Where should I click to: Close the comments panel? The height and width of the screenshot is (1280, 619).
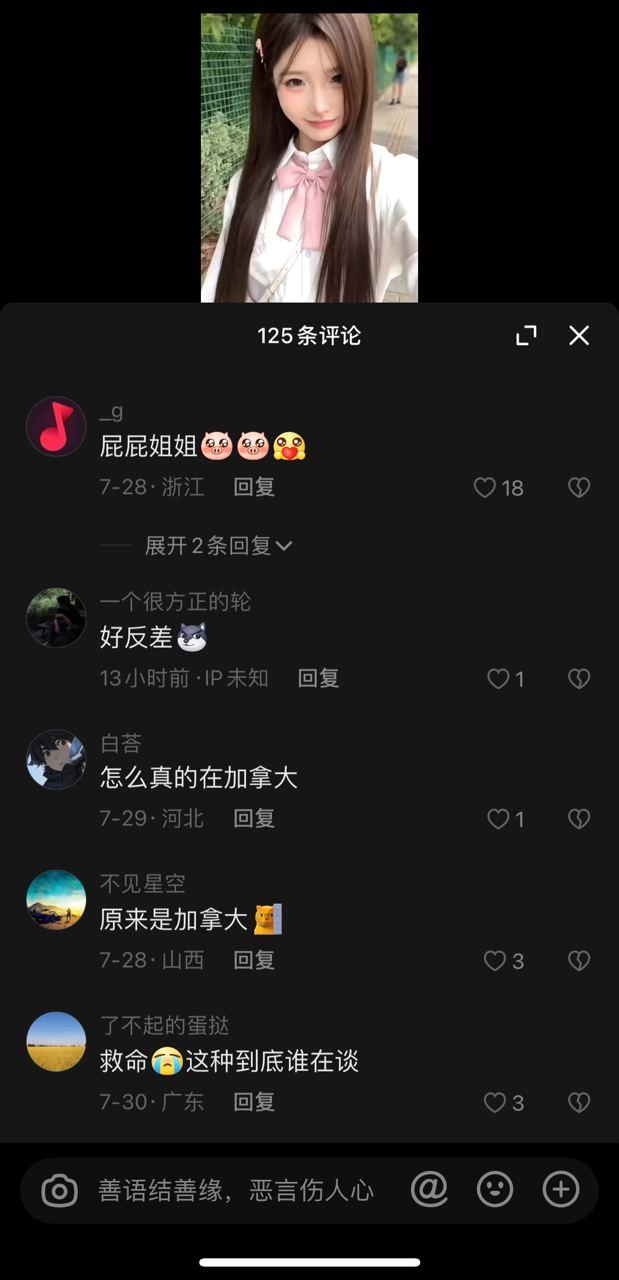pos(579,336)
